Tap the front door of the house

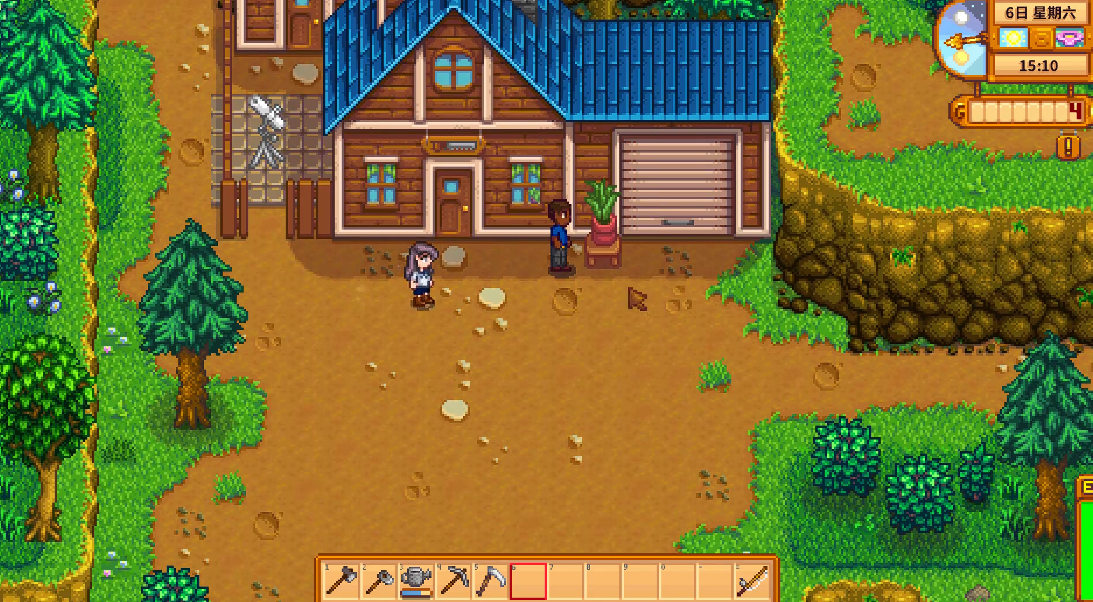(452, 203)
